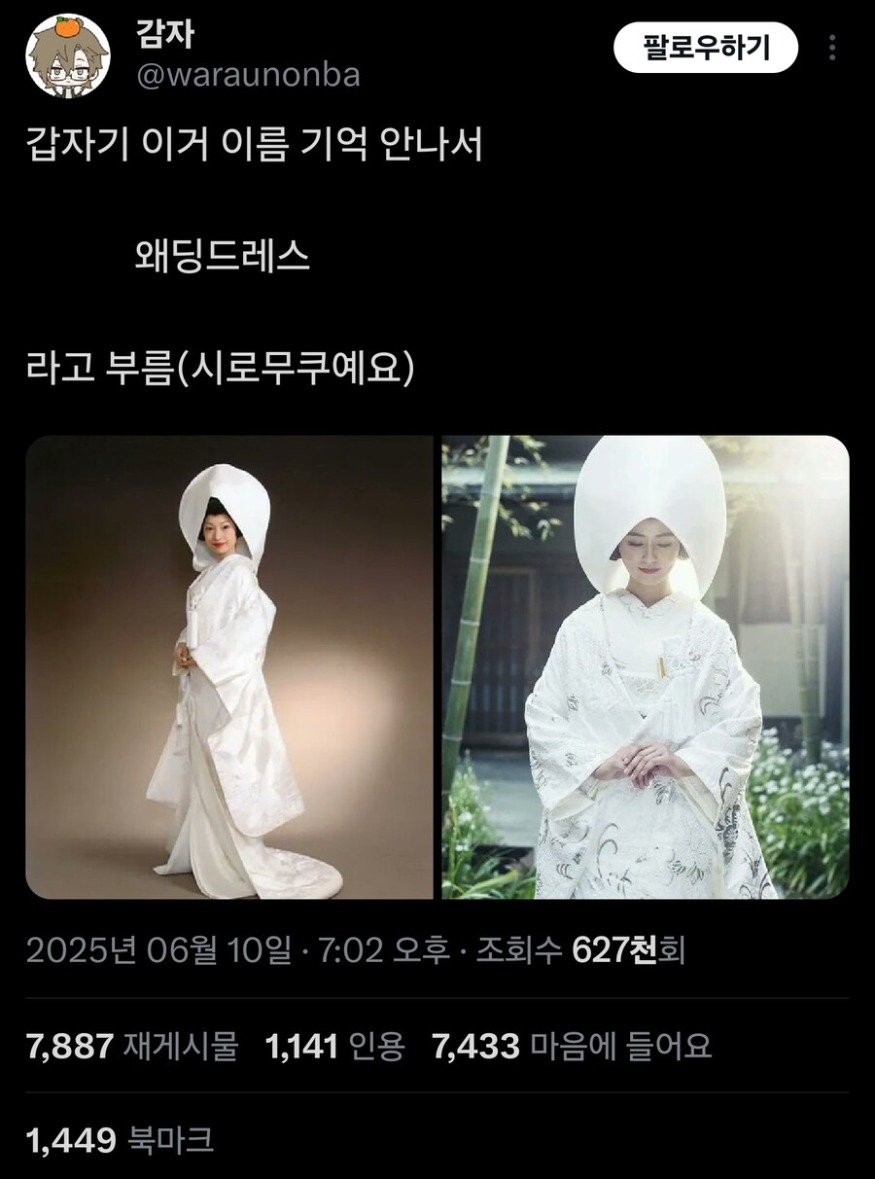Screen dimensions: 875x1179
Task: Open 감자's profile avatar
Action: [x=67, y=54]
